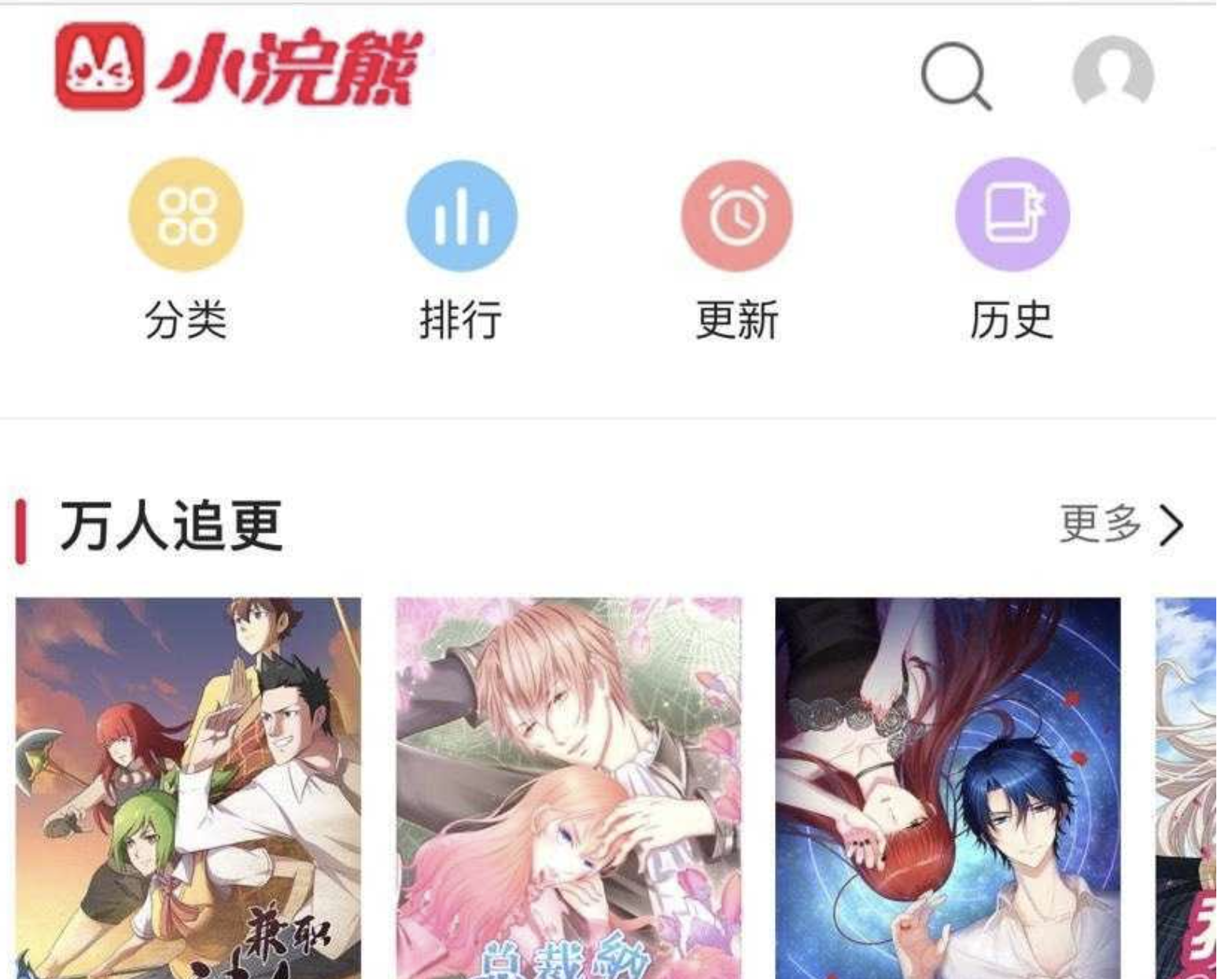Image resolution: width=1232 pixels, height=979 pixels.
Task: Open the comic with green-haired girl cover
Action: click(x=189, y=787)
